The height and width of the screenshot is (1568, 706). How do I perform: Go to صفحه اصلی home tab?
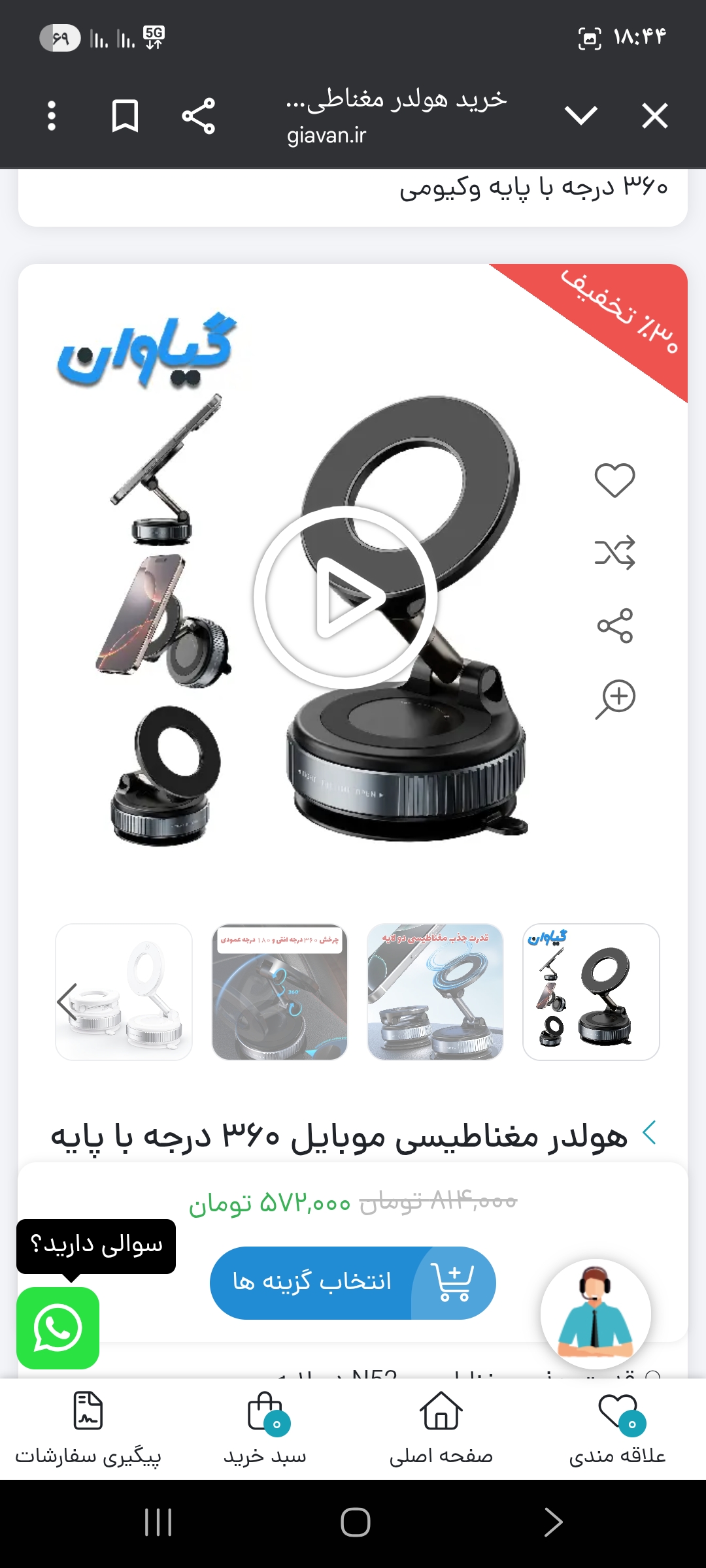pyautogui.click(x=441, y=1429)
